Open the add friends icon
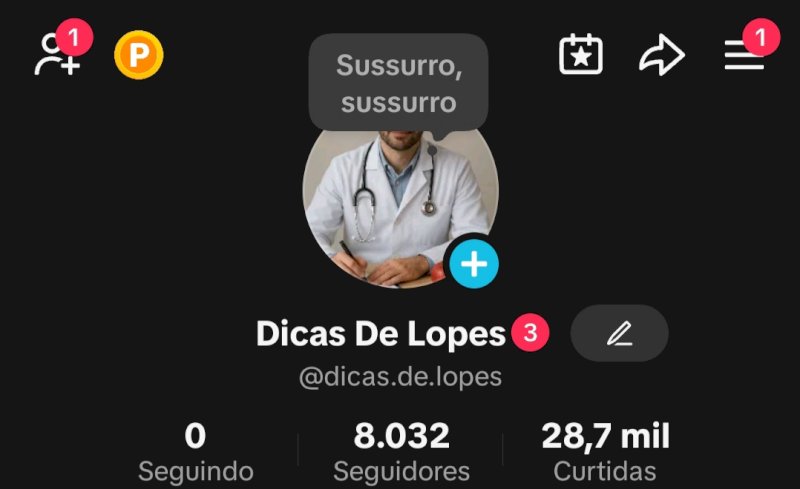This screenshot has height=489, width=800. point(55,56)
